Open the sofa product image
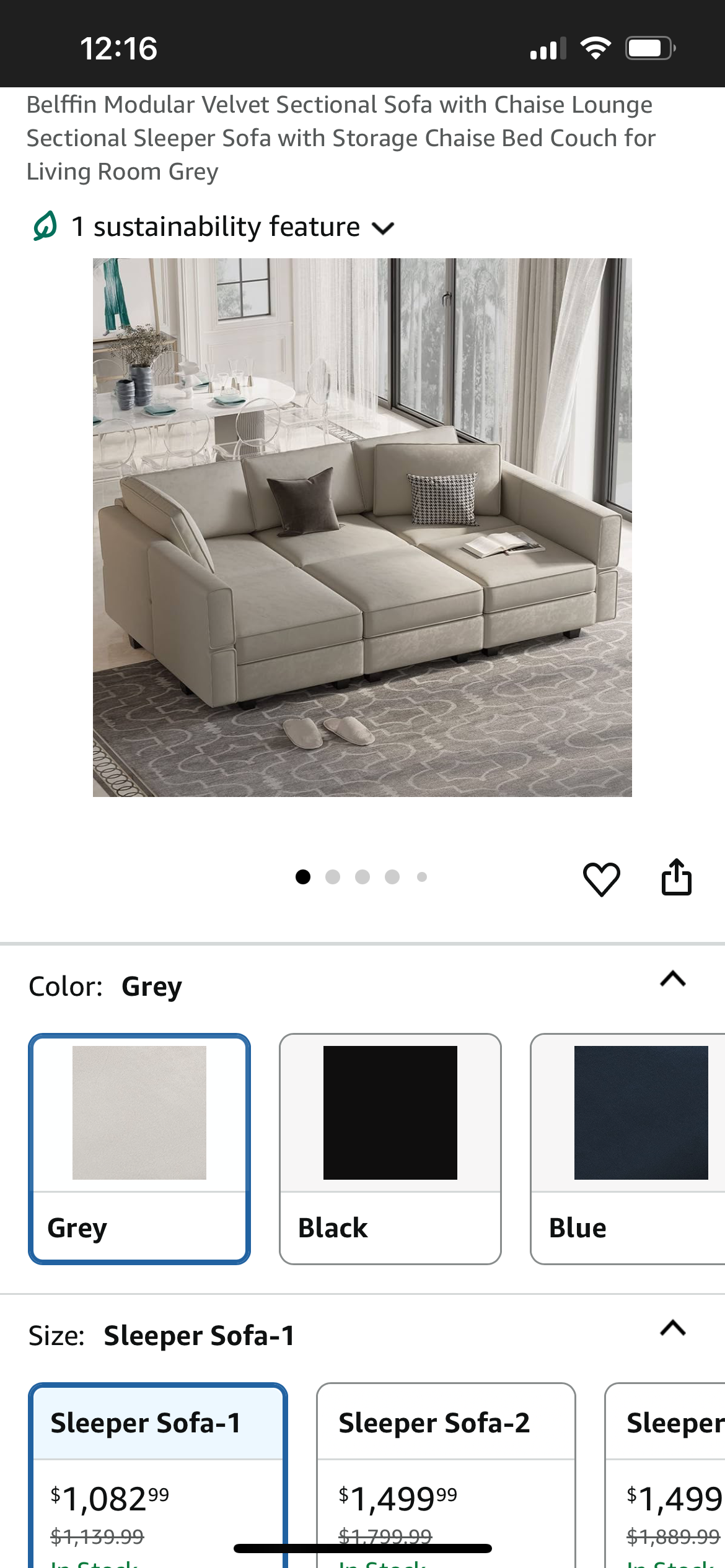725x1568 pixels. [x=362, y=528]
